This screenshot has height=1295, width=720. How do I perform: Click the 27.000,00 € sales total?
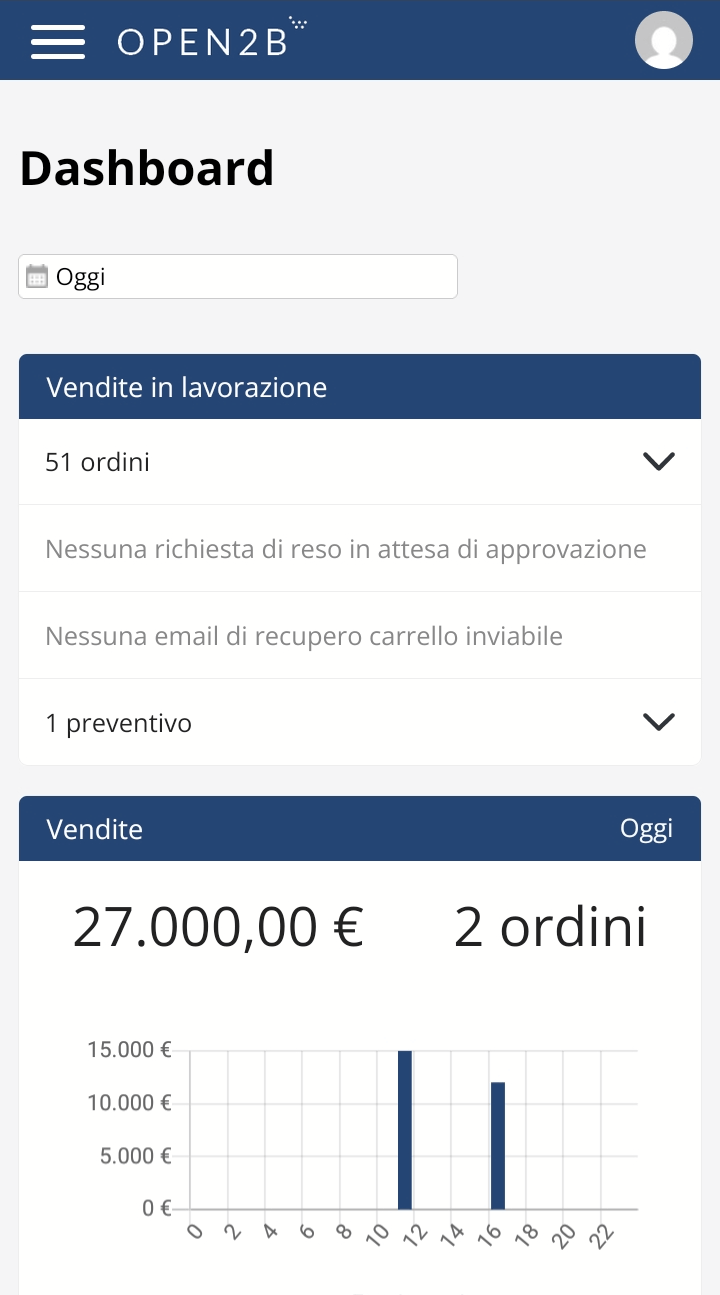point(218,926)
